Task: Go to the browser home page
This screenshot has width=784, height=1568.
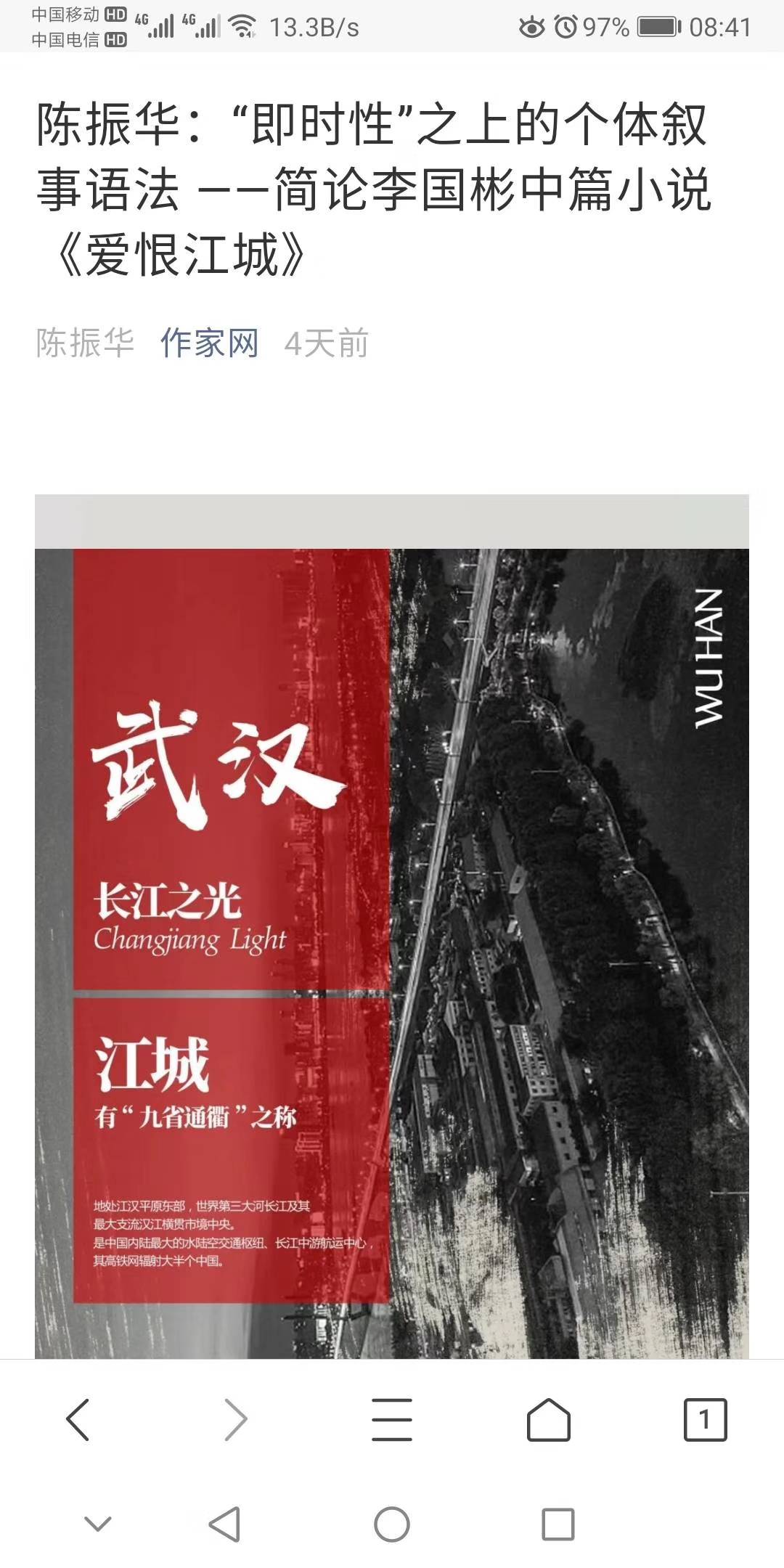Action: coord(548,1419)
